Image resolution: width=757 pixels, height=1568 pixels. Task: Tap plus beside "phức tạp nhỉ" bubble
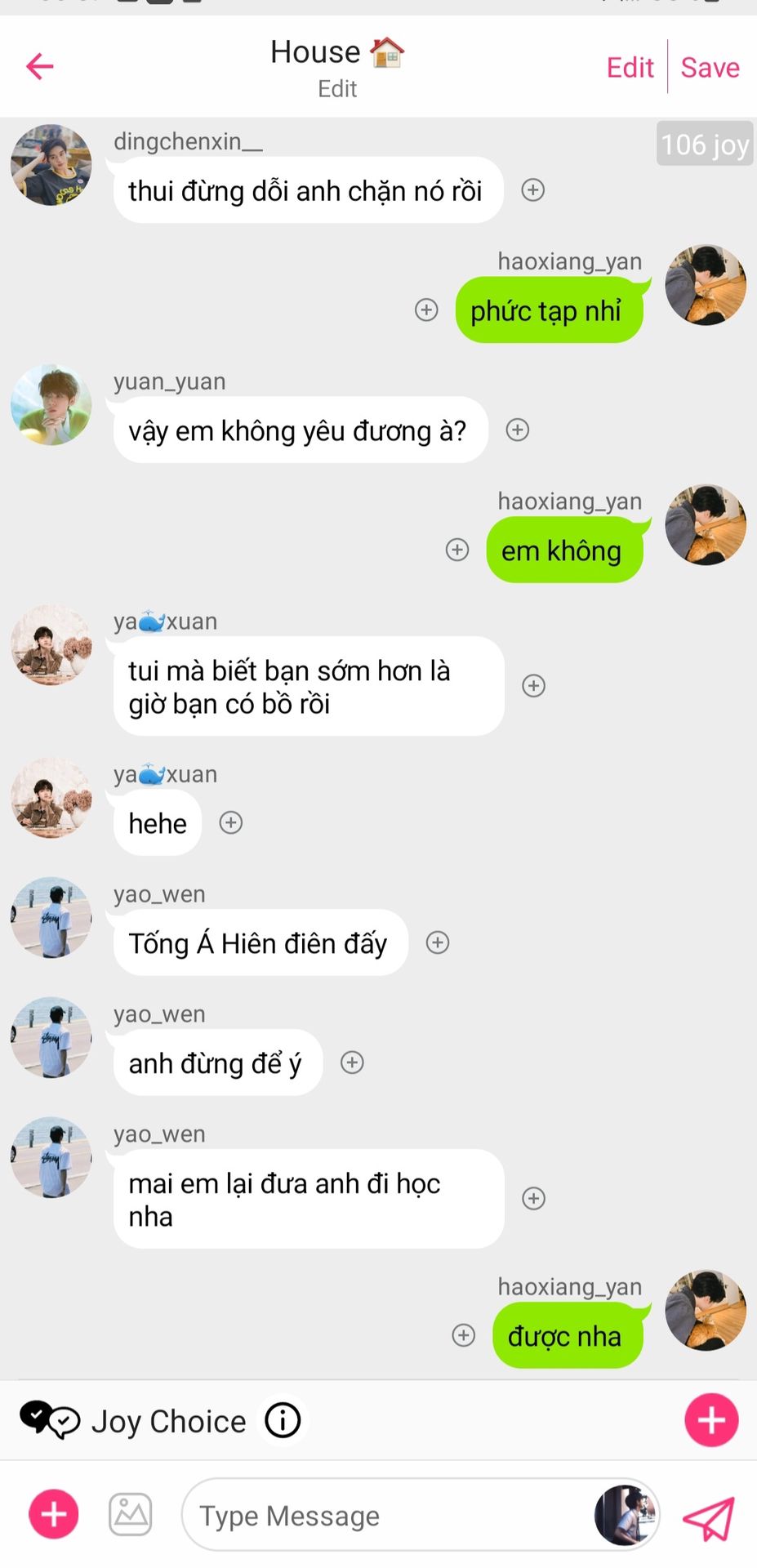pos(426,310)
